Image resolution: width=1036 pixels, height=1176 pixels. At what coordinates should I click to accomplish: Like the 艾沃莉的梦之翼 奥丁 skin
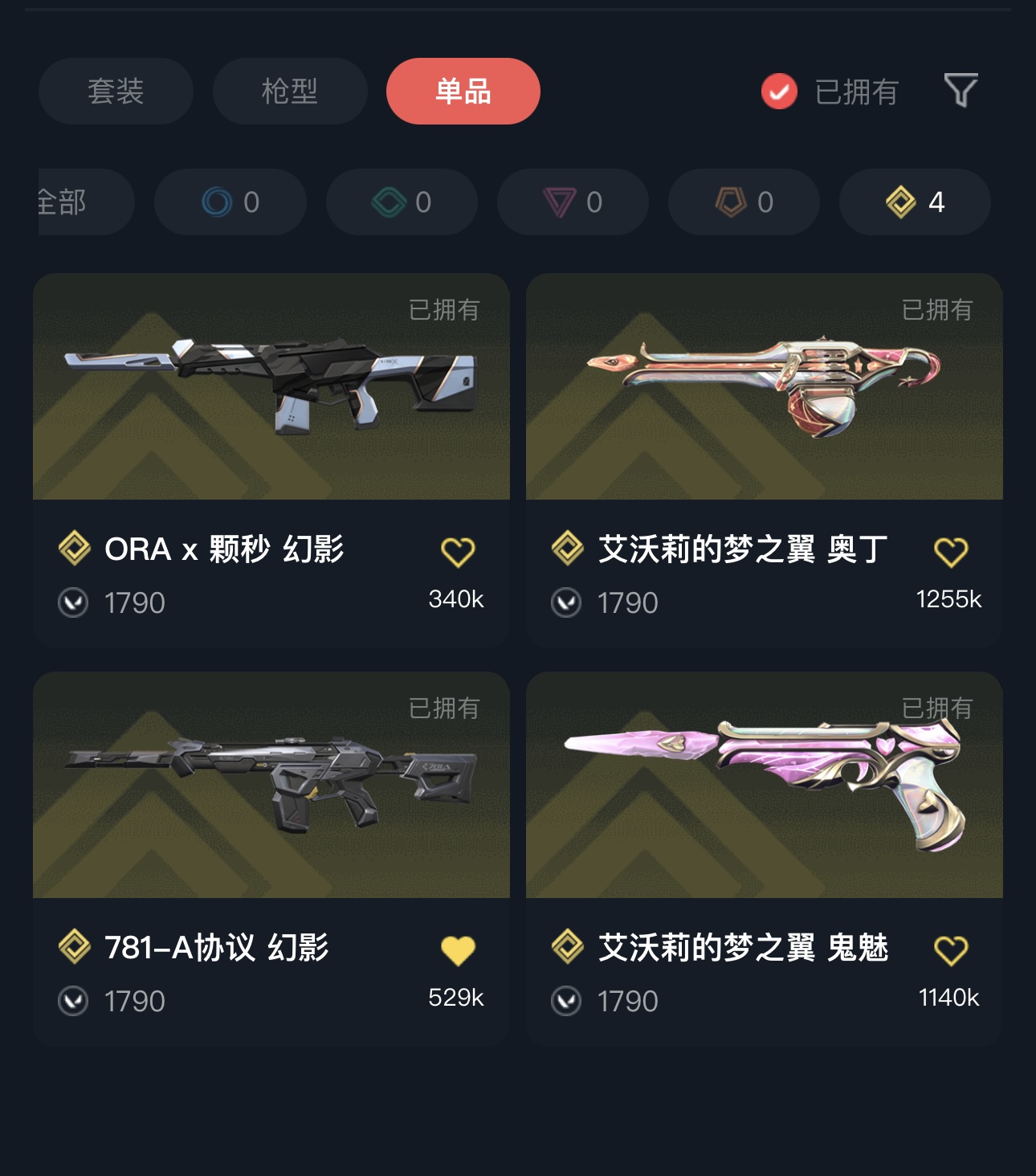click(951, 552)
